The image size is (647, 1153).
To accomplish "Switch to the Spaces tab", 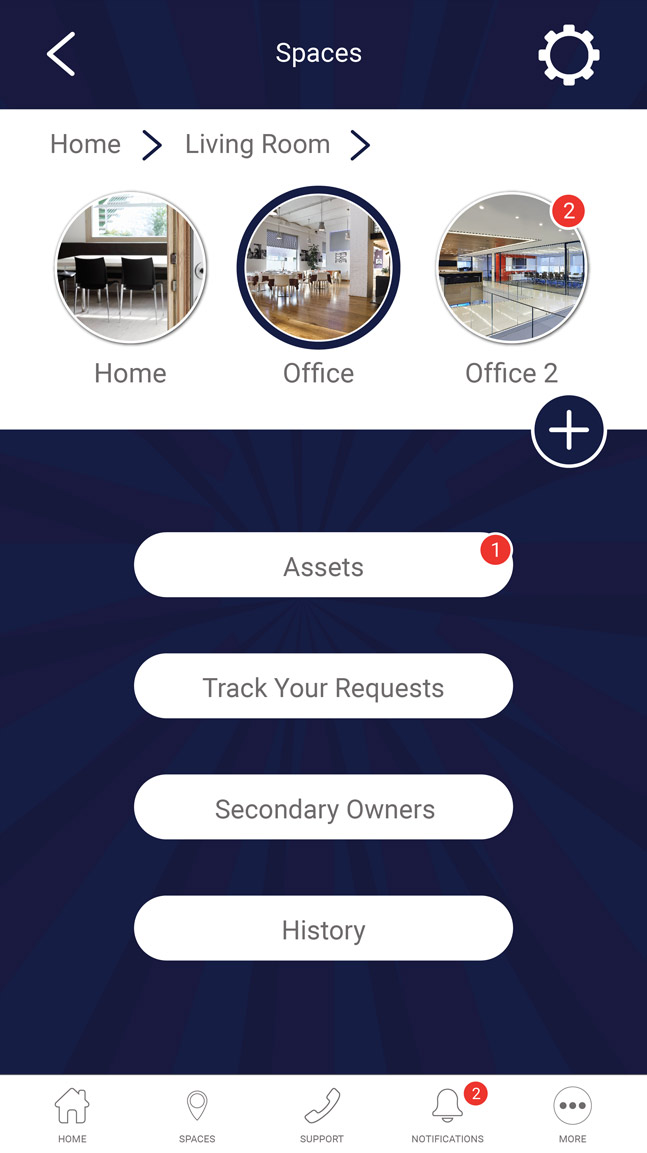I will tap(197, 1114).
